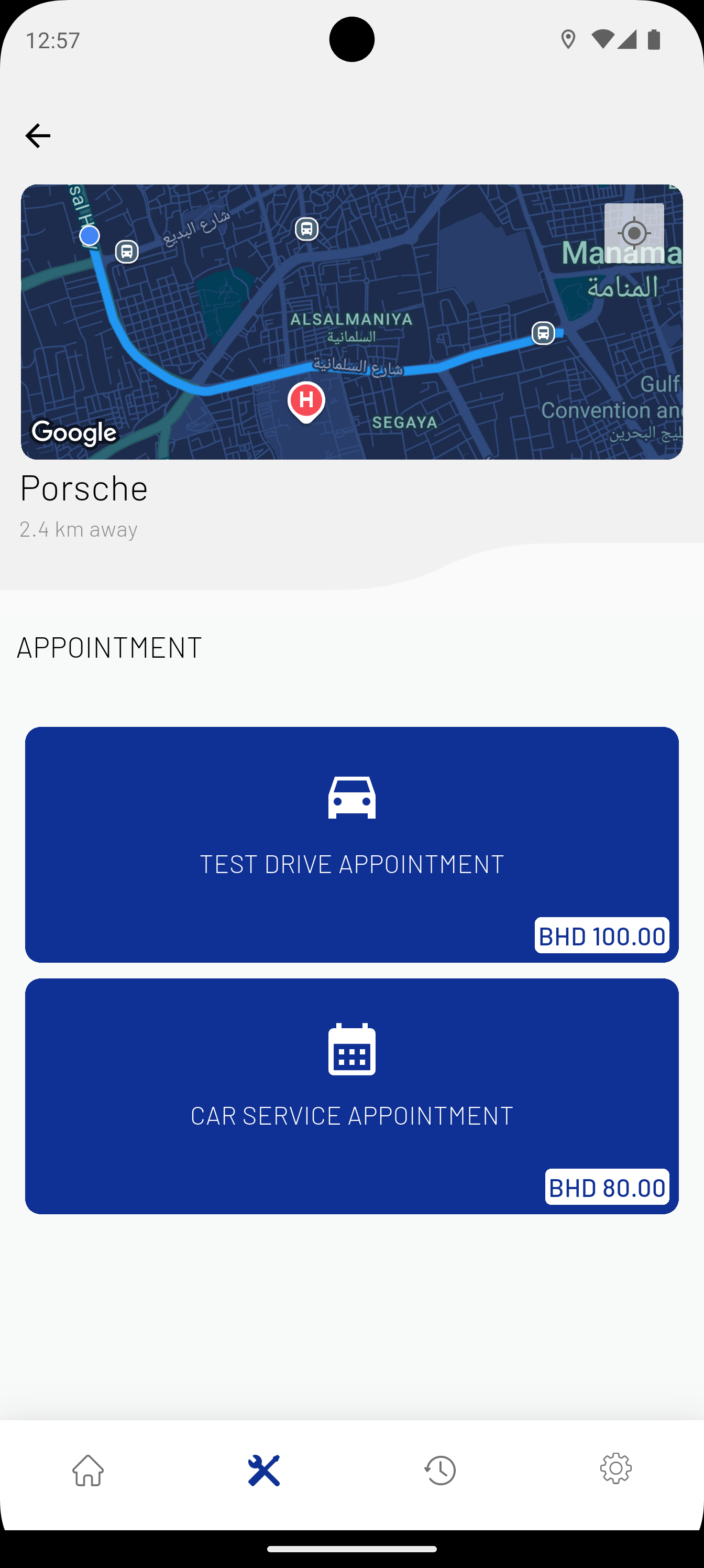Go back using the top arrow
The width and height of the screenshot is (704, 1568).
pos(38,135)
